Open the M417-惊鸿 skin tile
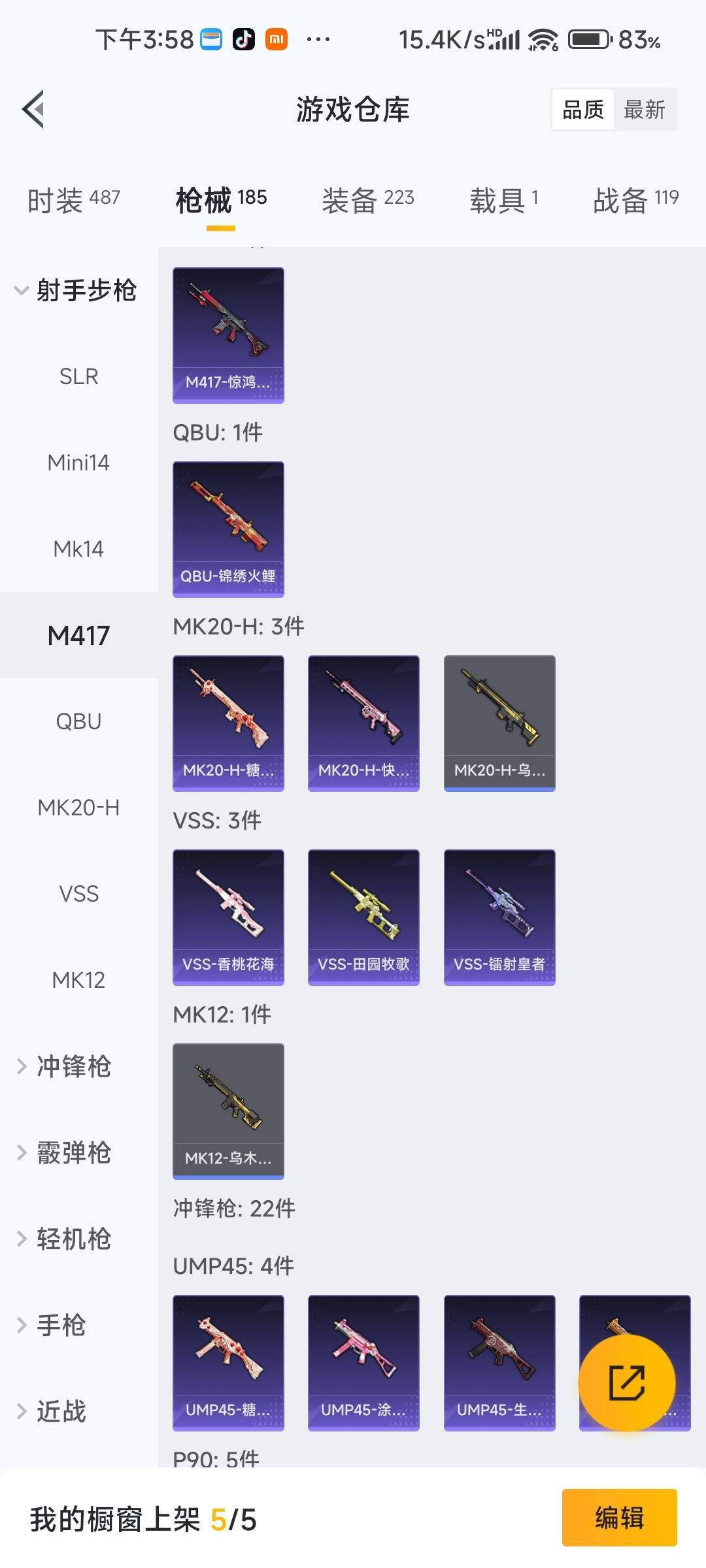This screenshot has width=706, height=1568. point(228,335)
